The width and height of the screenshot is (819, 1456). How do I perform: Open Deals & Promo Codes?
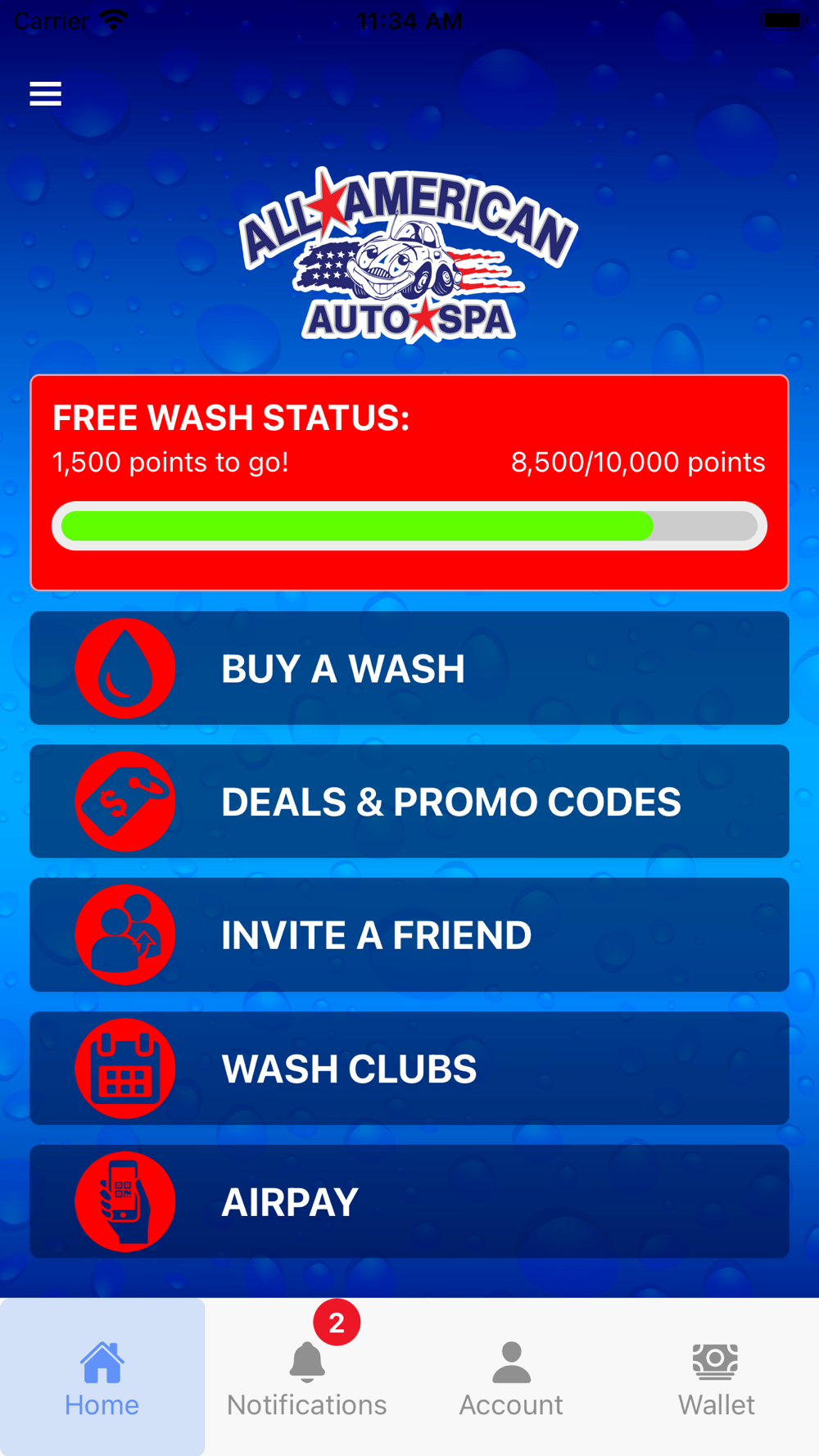[409, 802]
